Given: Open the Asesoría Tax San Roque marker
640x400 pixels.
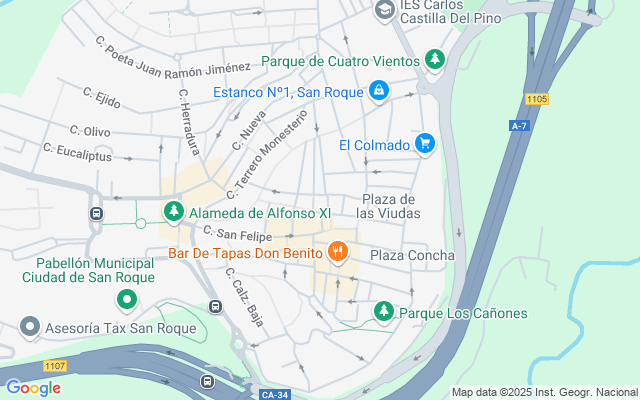Looking at the screenshot, I should pos(30,327).
